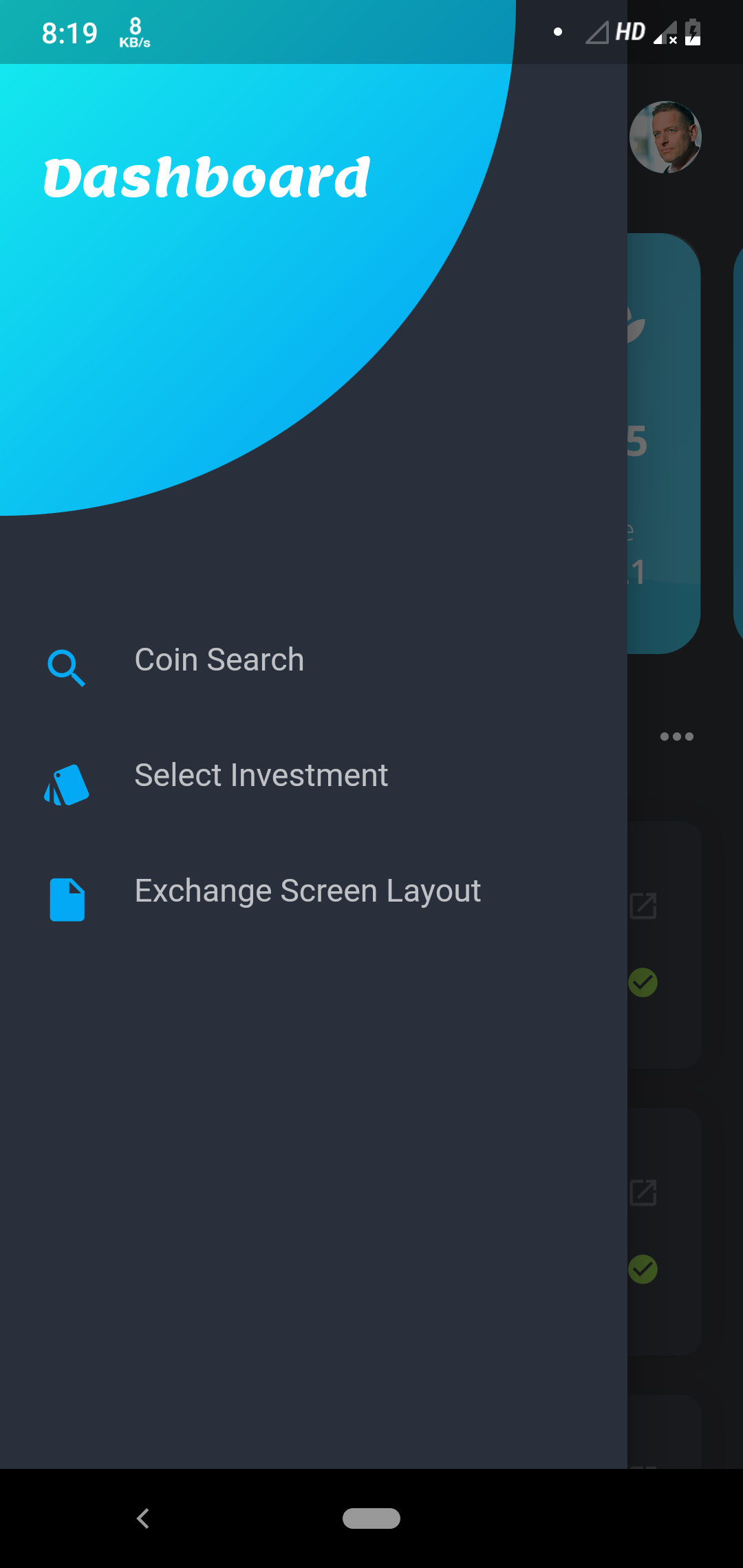Go back with the system back arrow
Screen dimensions: 743x1568
click(143, 1518)
